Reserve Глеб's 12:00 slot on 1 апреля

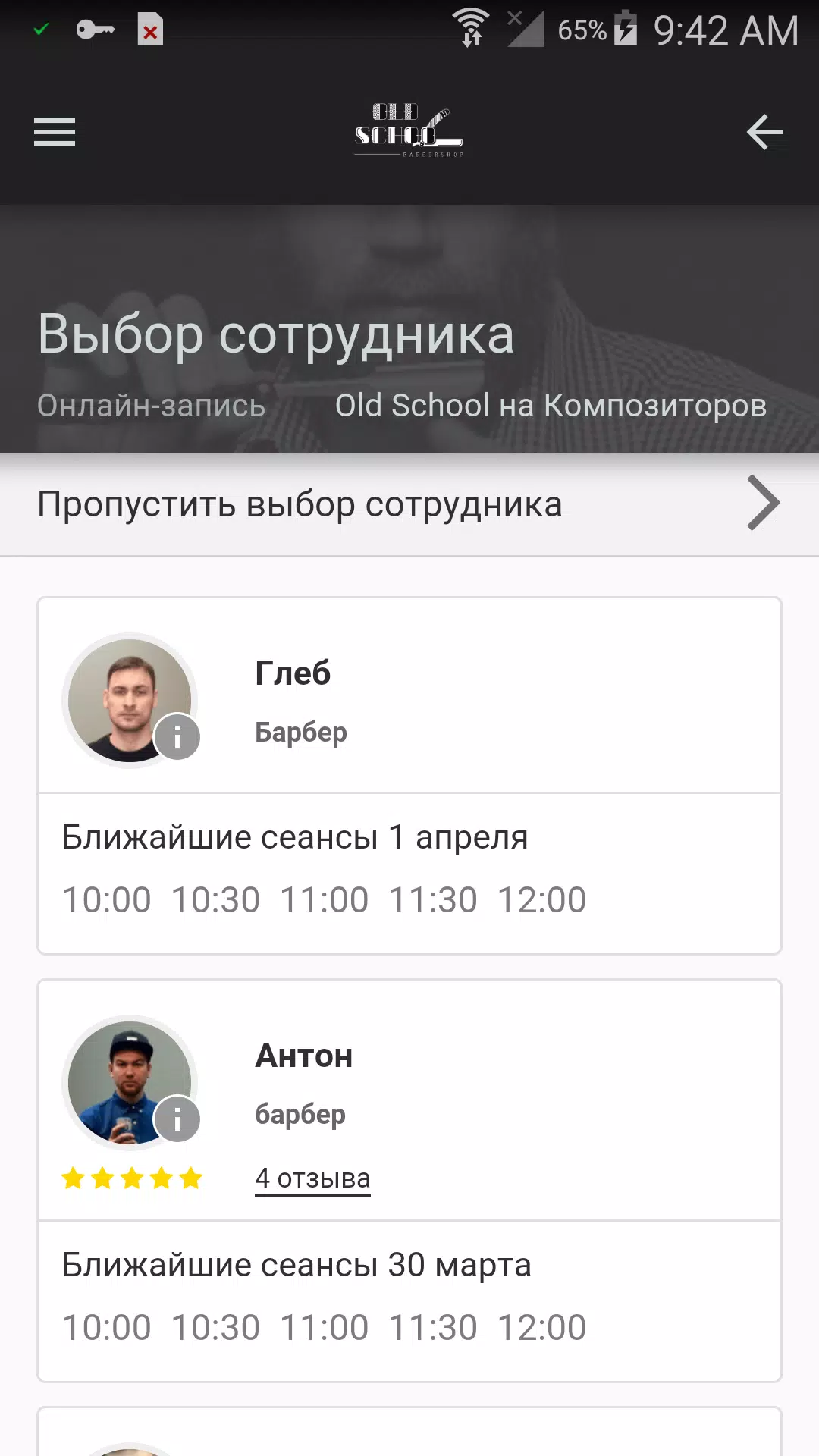pos(541,900)
